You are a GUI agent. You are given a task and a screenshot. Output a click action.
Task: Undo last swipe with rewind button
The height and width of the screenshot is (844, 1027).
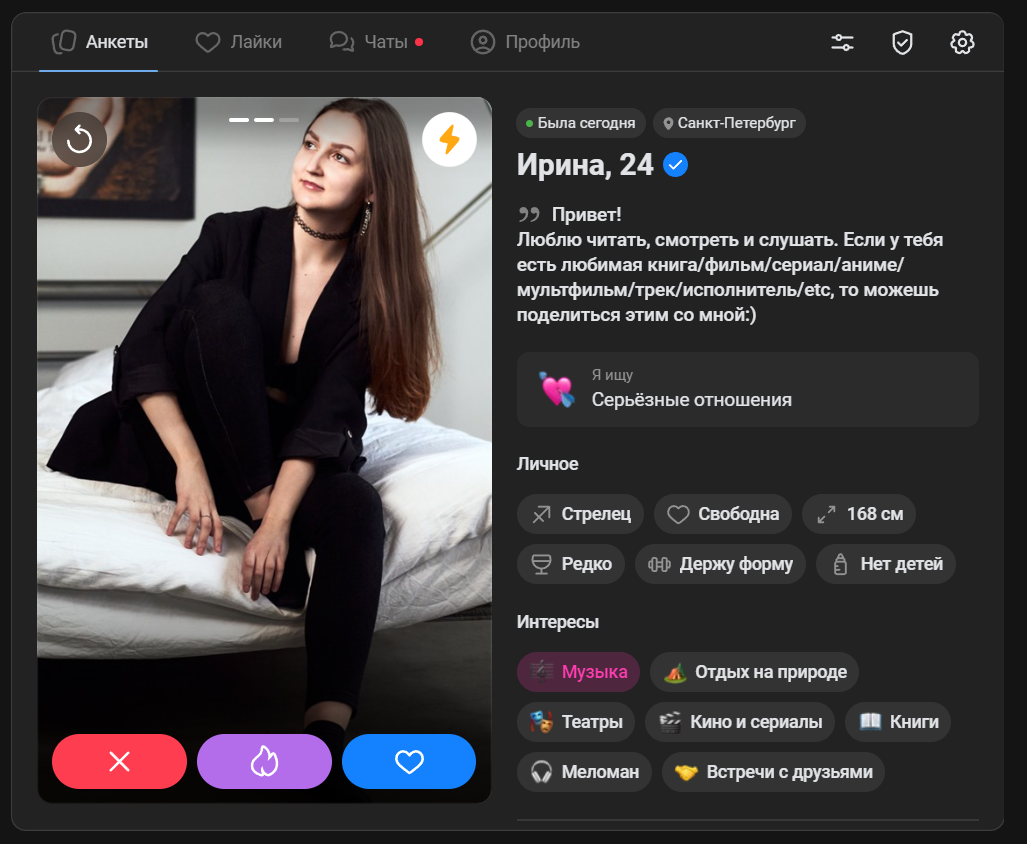point(79,140)
